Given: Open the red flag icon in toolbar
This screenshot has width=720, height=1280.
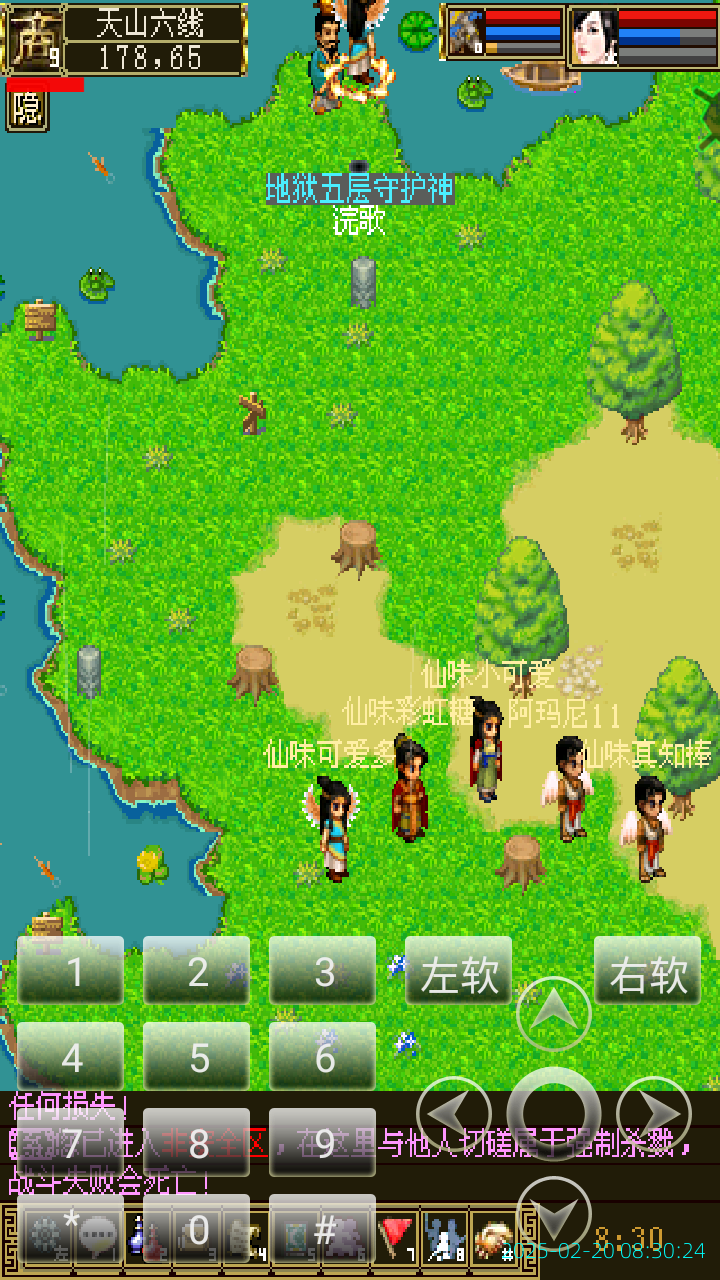Looking at the screenshot, I should 398,1240.
